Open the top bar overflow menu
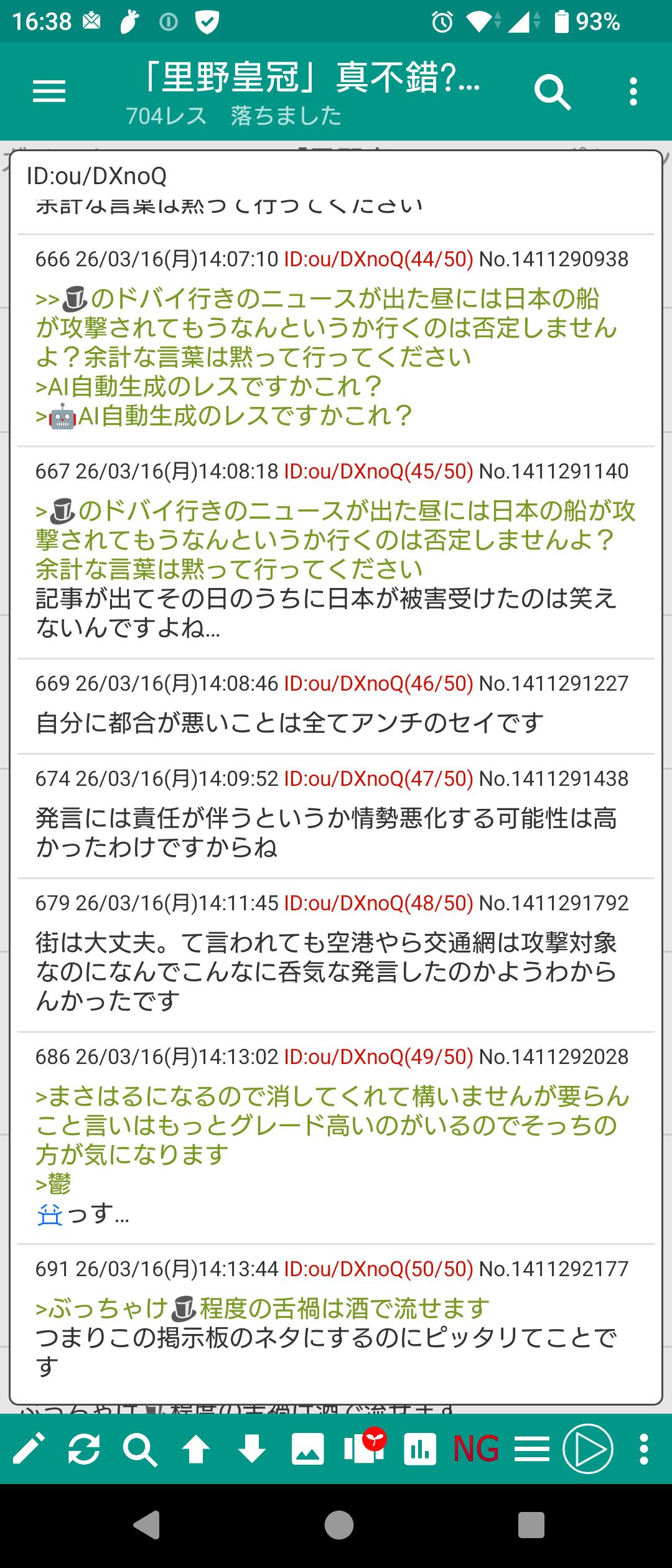 click(x=633, y=92)
